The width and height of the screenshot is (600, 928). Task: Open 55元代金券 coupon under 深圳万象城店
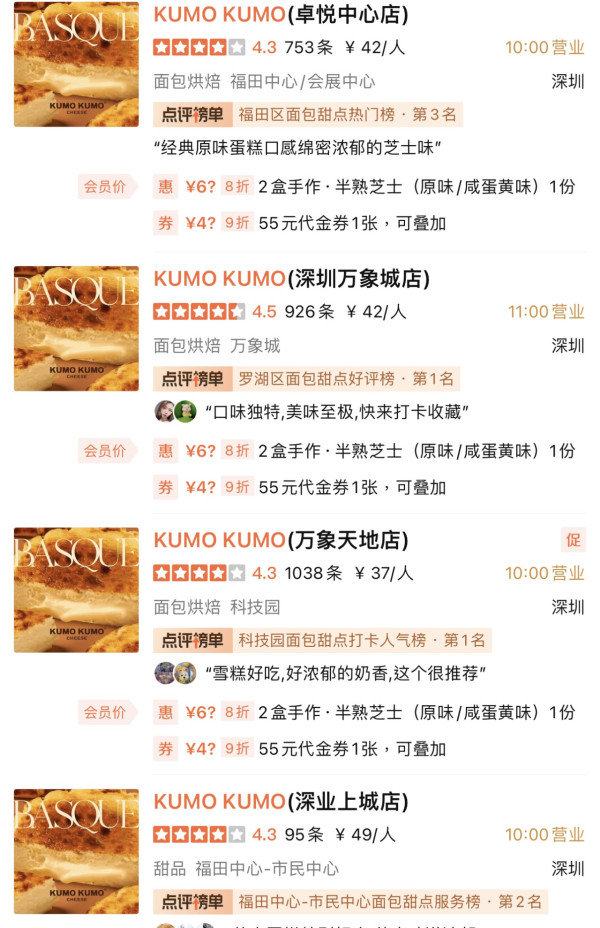pyautogui.click(x=350, y=487)
